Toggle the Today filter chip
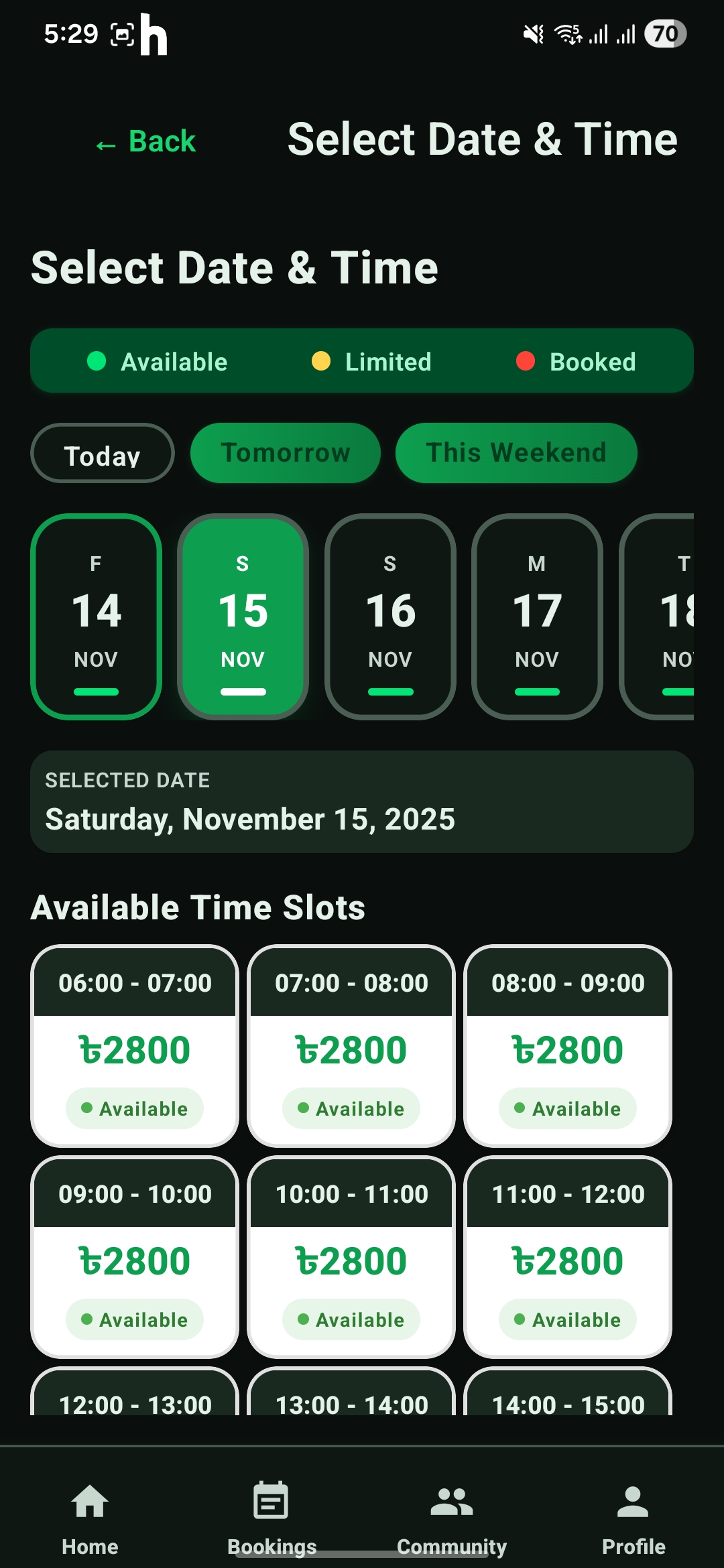 pyautogui.click(x=102, y=454)
